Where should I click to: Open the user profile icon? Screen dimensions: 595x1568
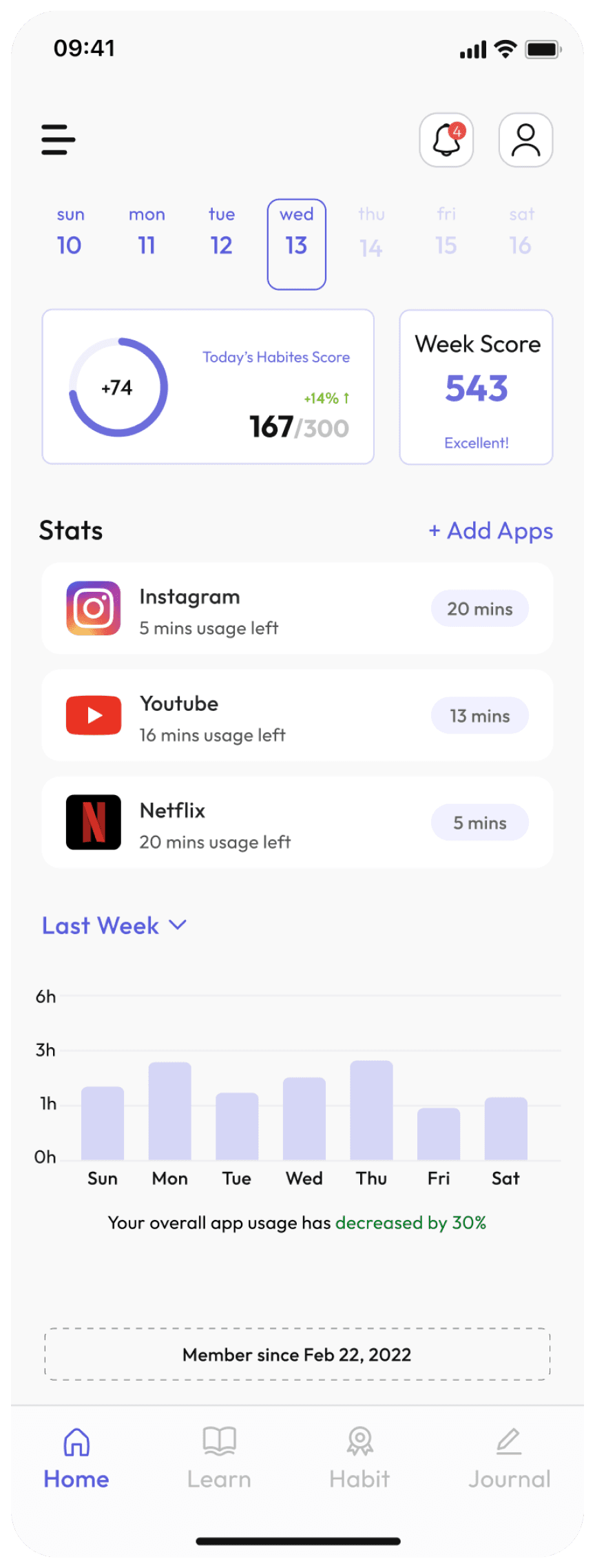[x=525, y=140]
